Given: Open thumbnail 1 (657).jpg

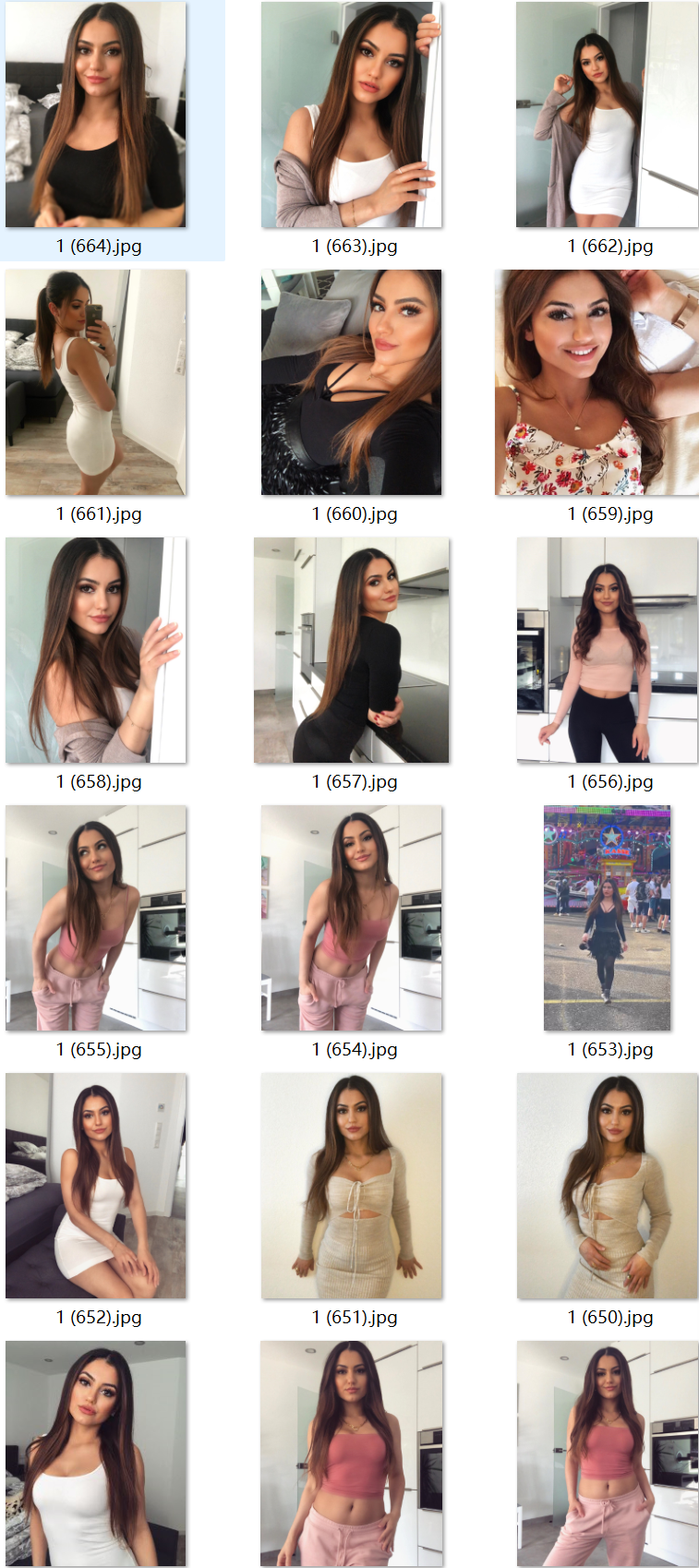Looking at the screenshot, I should 351,650.
